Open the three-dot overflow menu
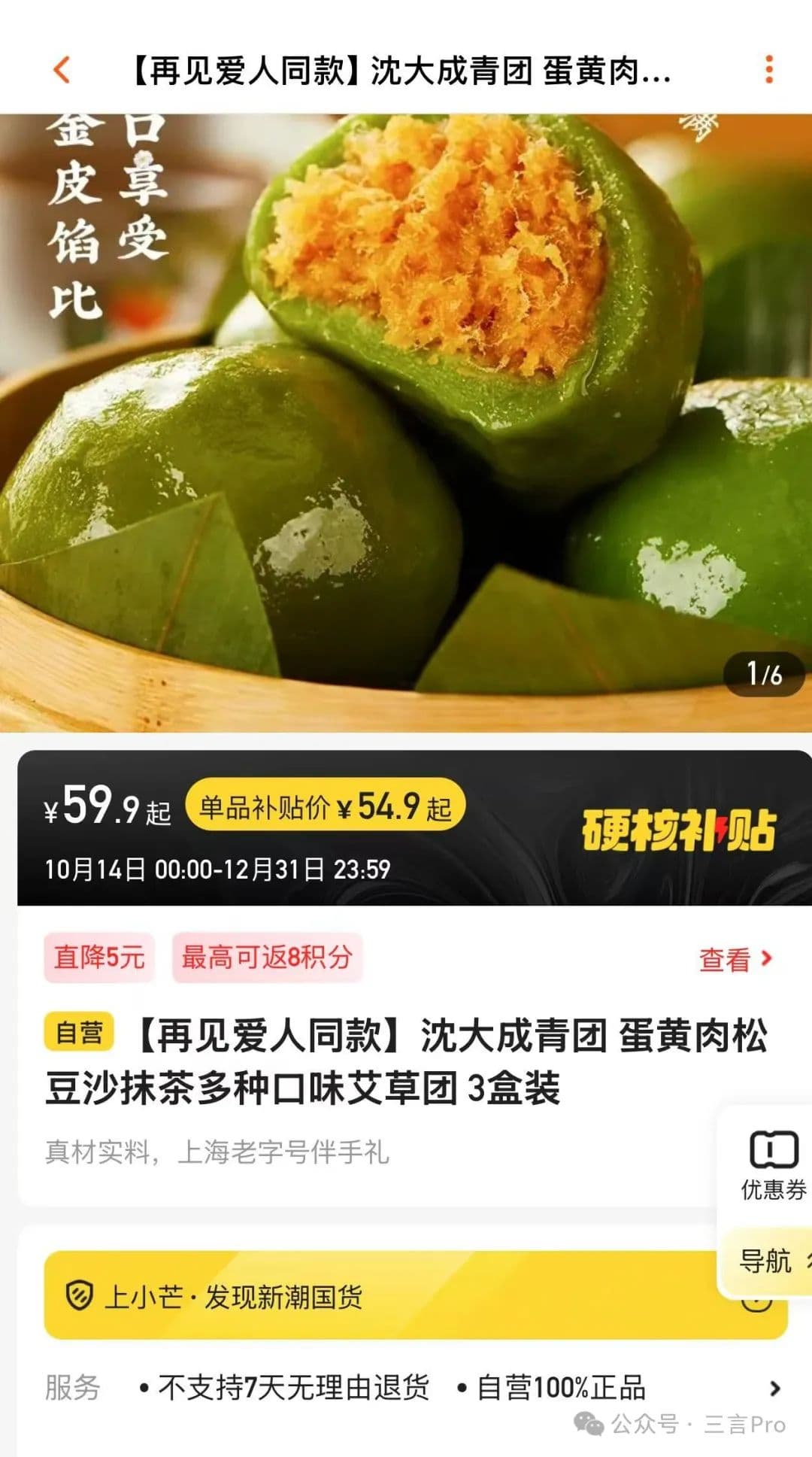 coord(768,70)
